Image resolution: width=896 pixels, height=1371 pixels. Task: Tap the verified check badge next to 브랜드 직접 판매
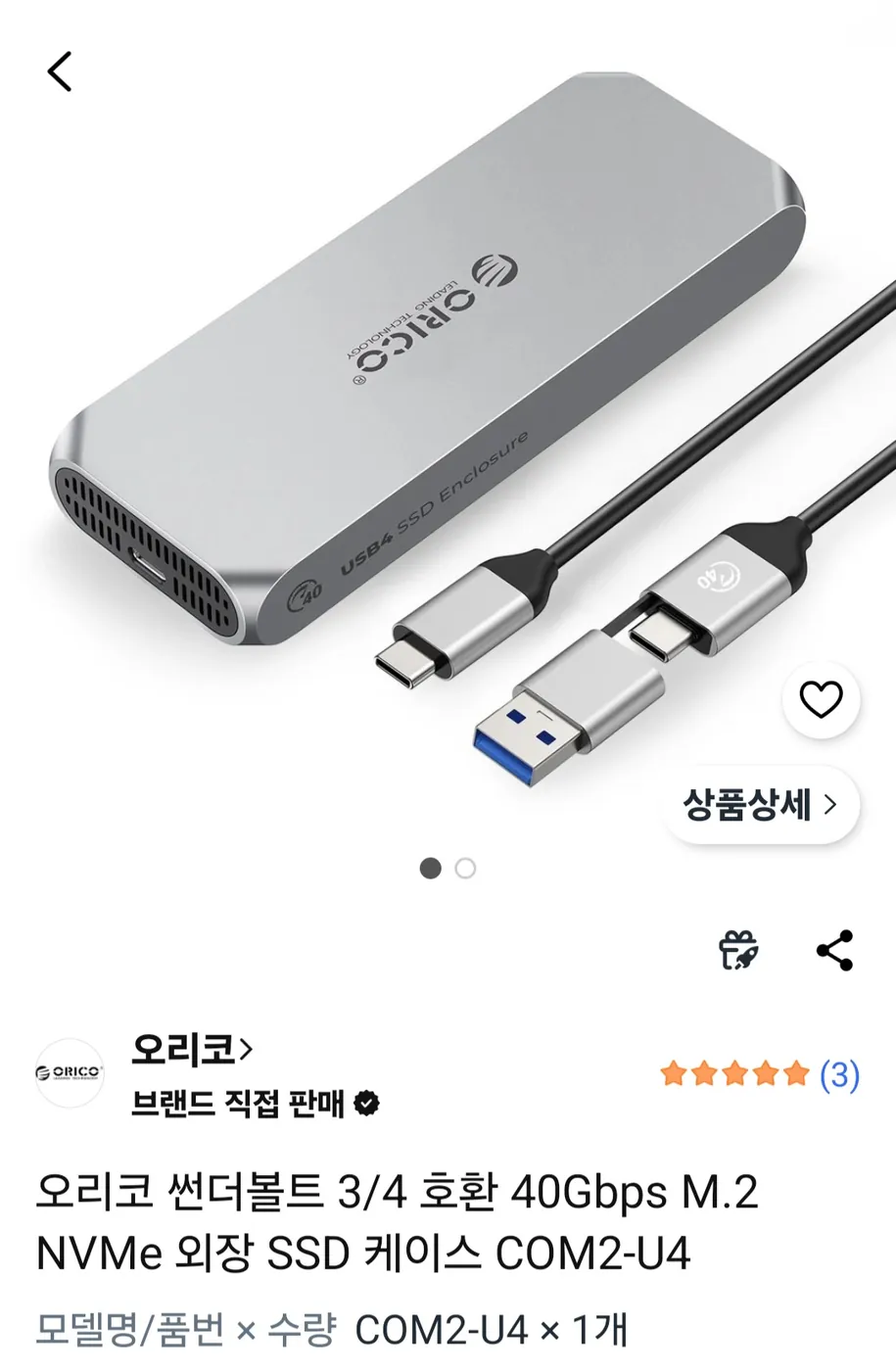365,1103
